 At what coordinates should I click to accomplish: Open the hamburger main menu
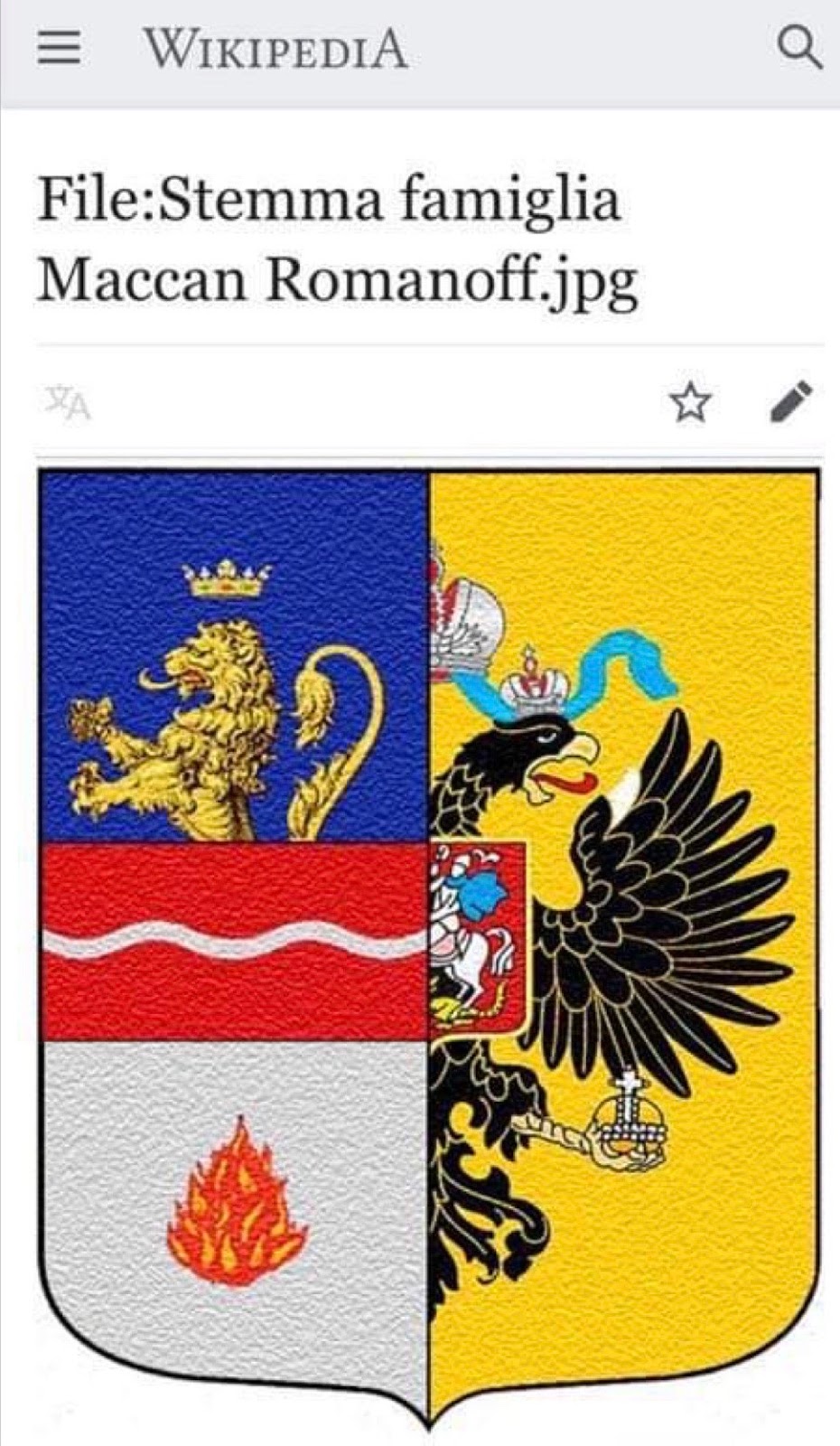(59, 50)
